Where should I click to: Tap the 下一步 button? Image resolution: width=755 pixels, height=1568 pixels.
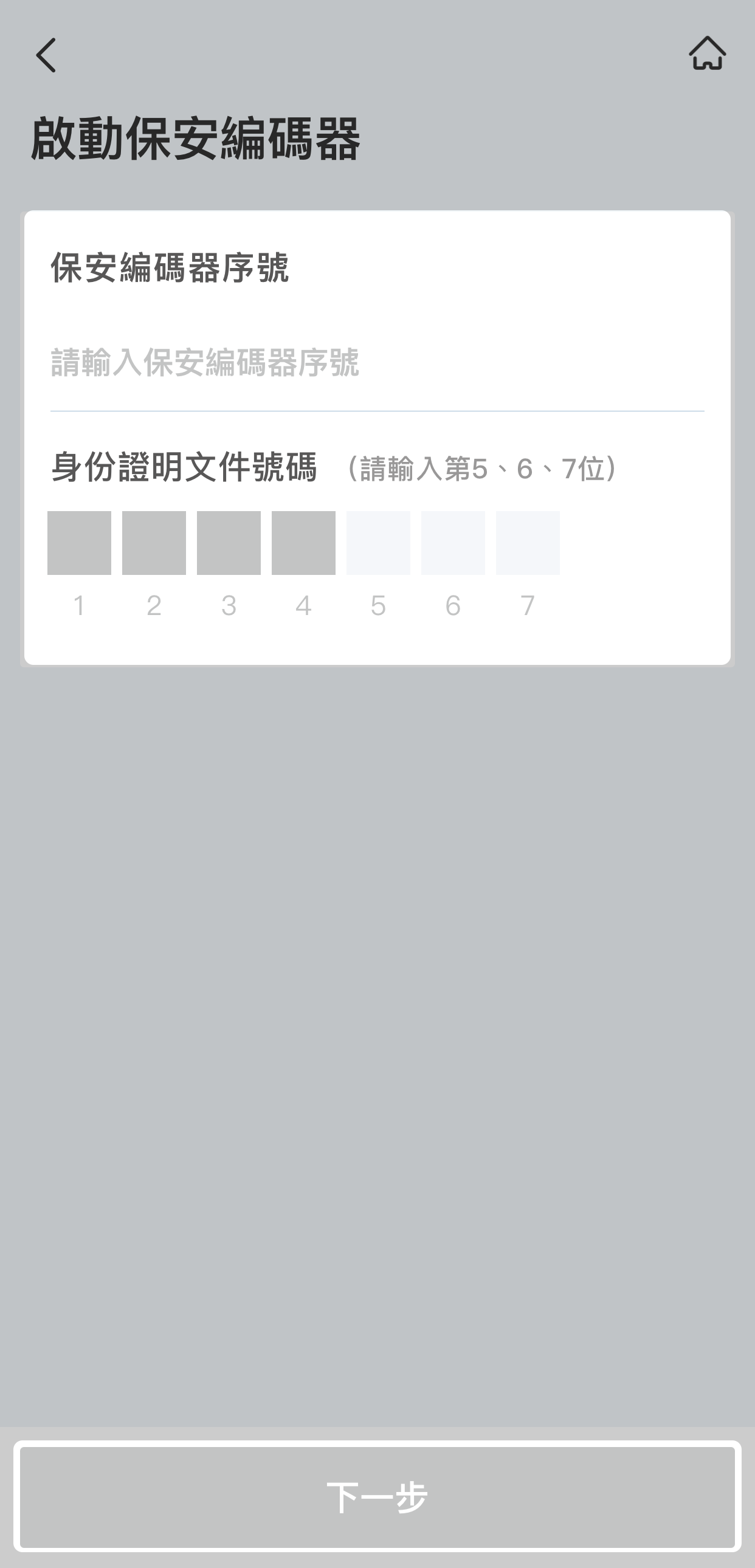click(377, 1497)
